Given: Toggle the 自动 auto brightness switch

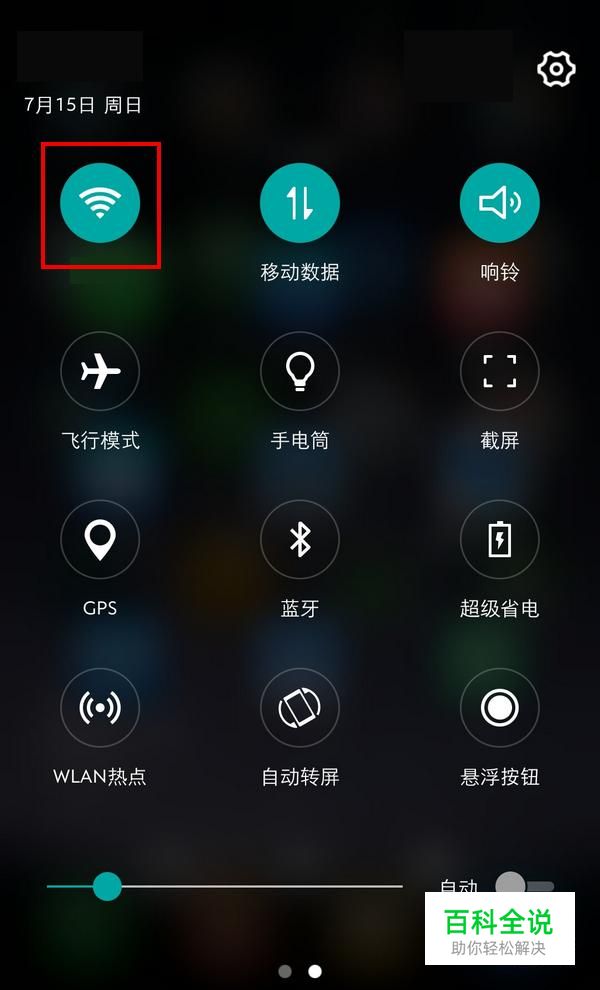Looking at the screenshot, I should pyautogui.click(x=524, y=886).
